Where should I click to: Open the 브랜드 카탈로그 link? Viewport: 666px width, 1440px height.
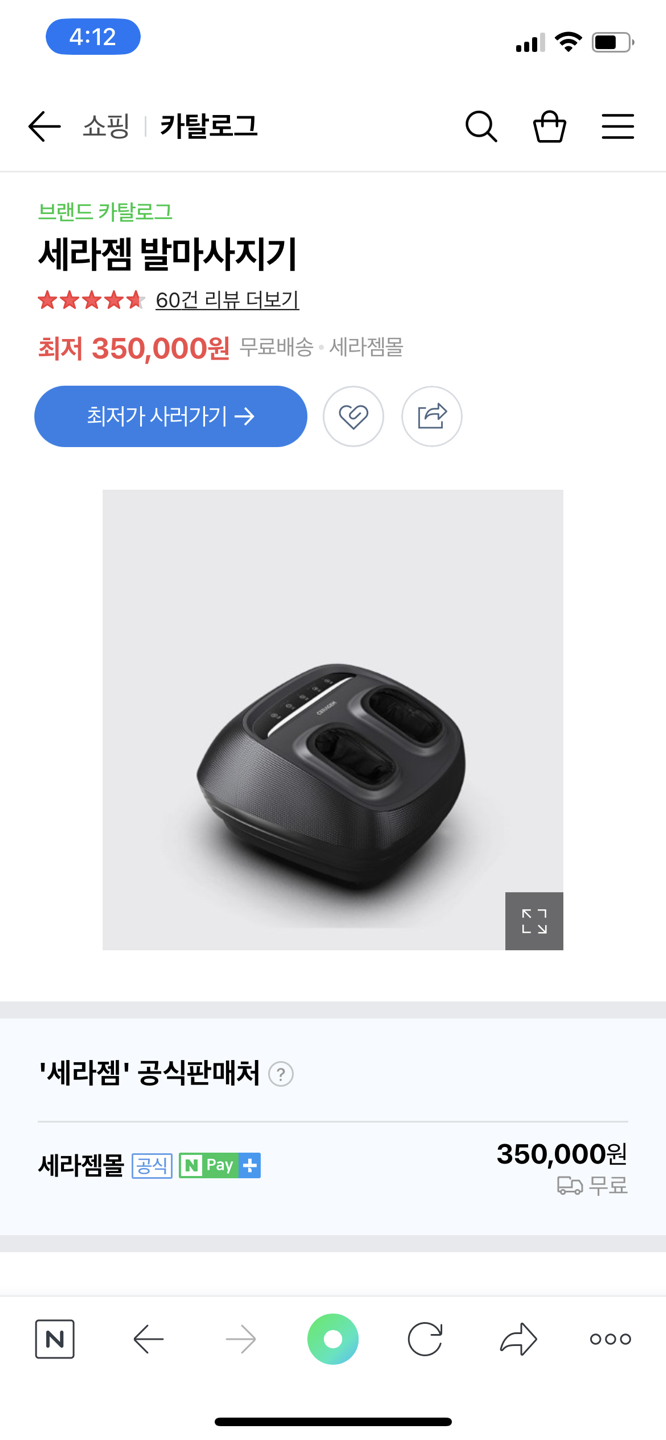(x=105, y=212)
